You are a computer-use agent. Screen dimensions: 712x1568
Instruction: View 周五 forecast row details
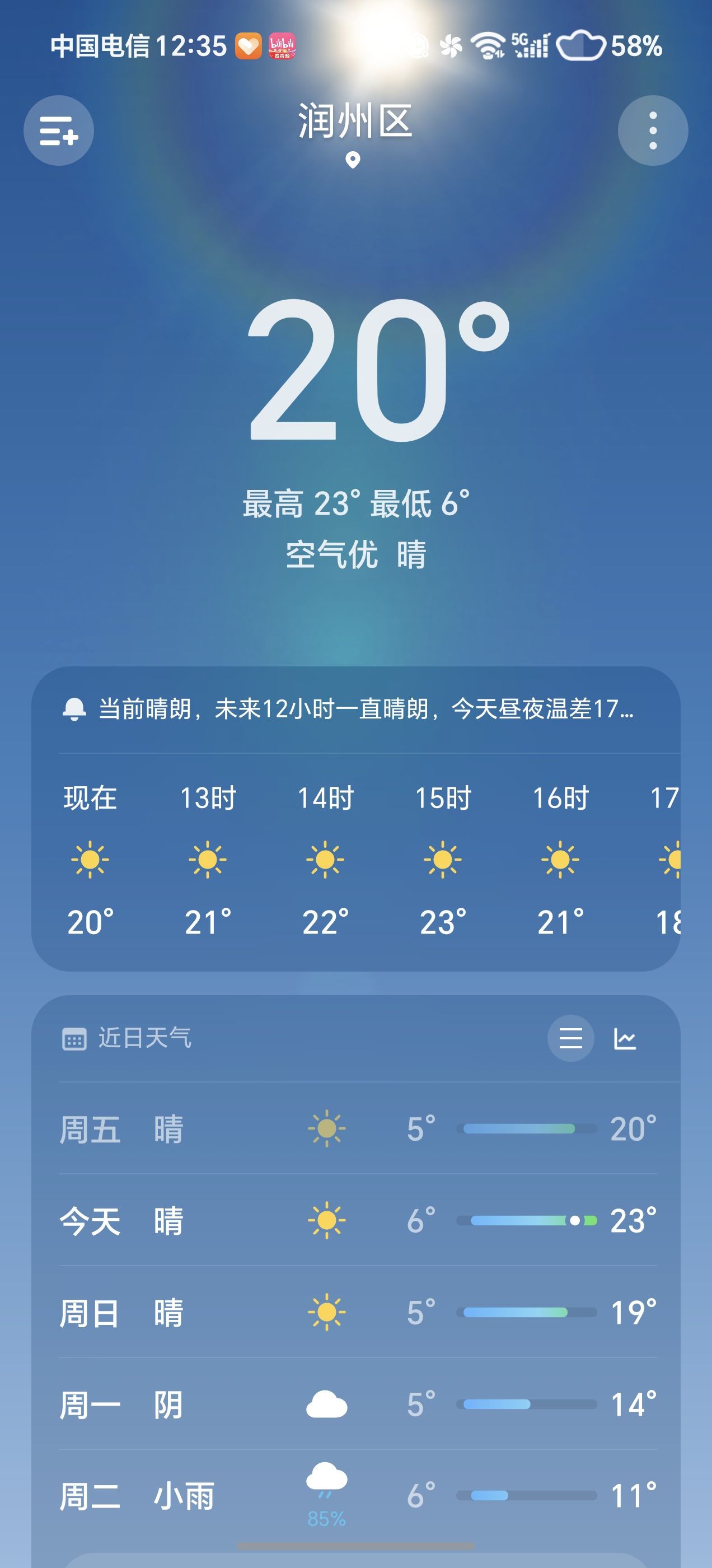356,1128
